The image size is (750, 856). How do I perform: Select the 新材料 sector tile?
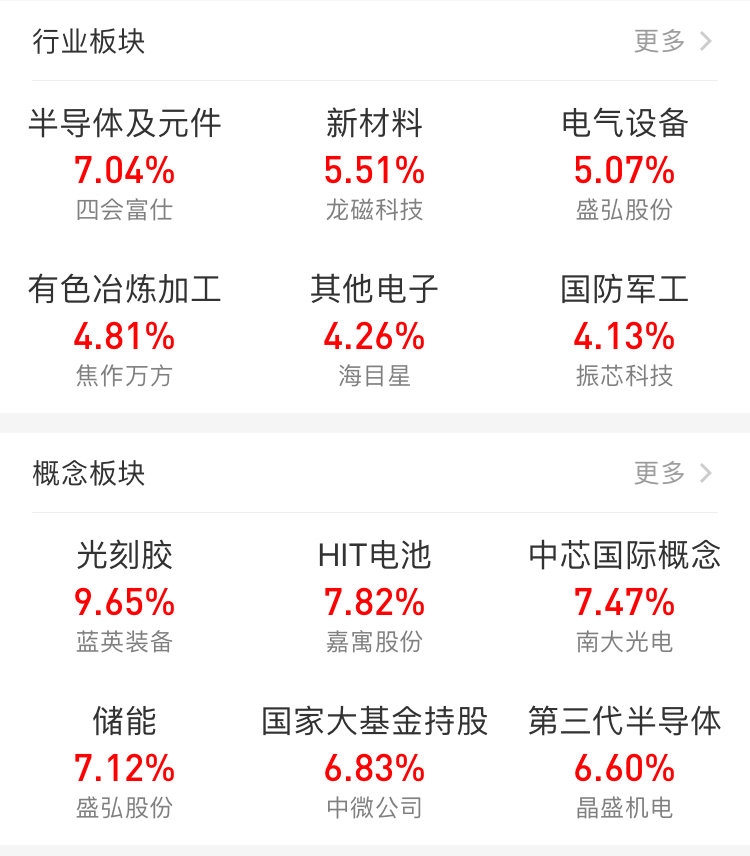375,166
